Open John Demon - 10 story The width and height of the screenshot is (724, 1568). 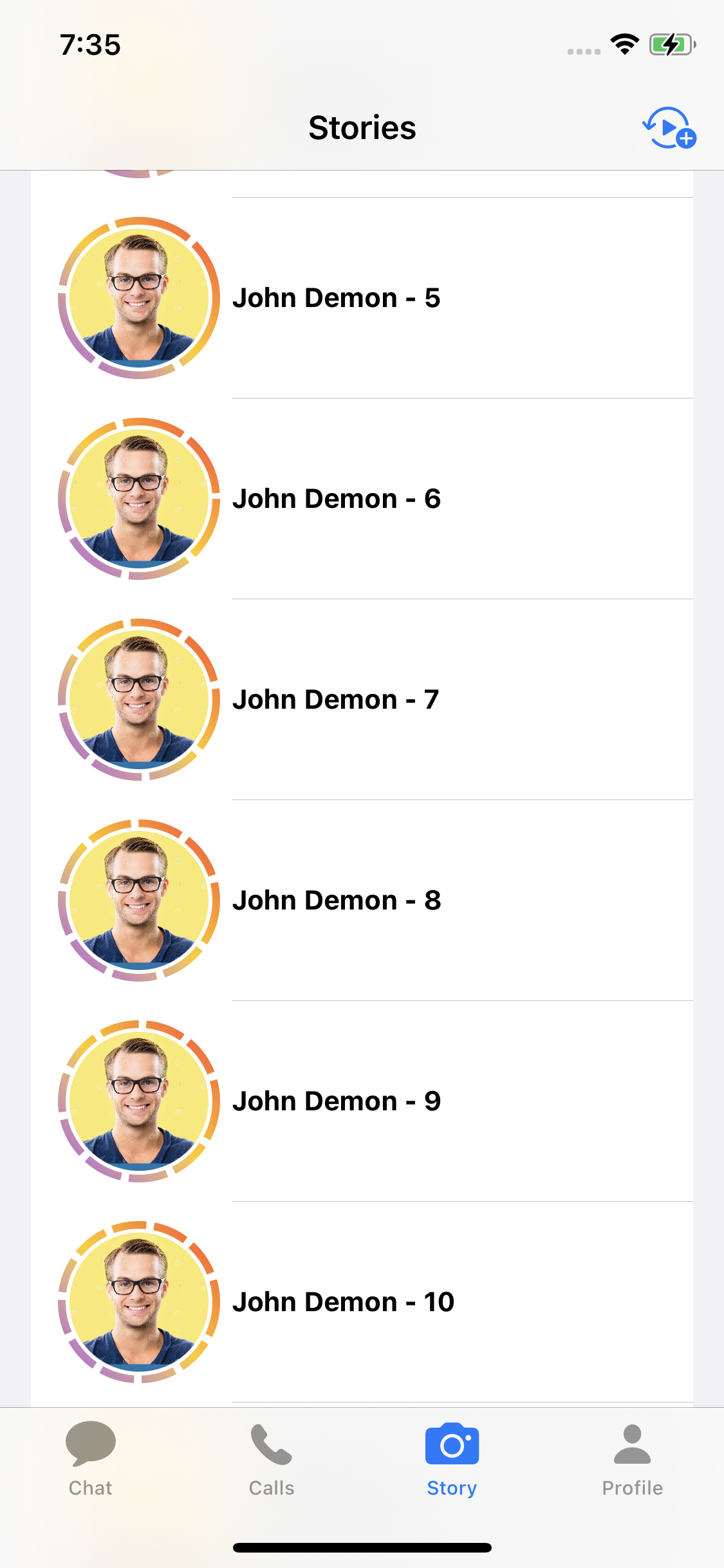[362, 1302]
